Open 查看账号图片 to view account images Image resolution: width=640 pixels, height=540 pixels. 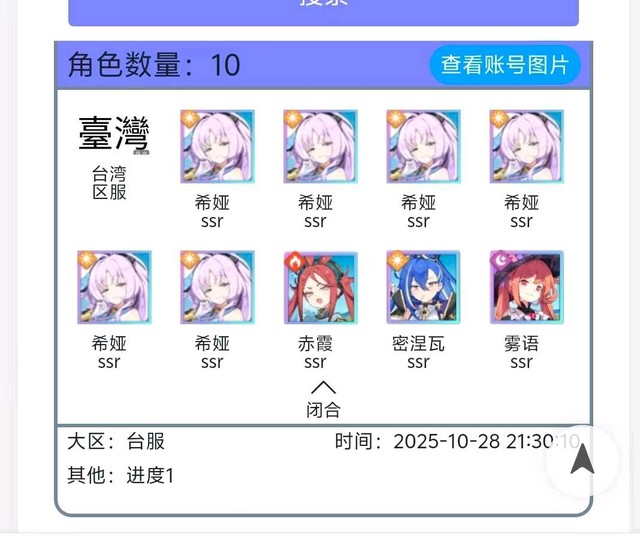pos(505,65)
